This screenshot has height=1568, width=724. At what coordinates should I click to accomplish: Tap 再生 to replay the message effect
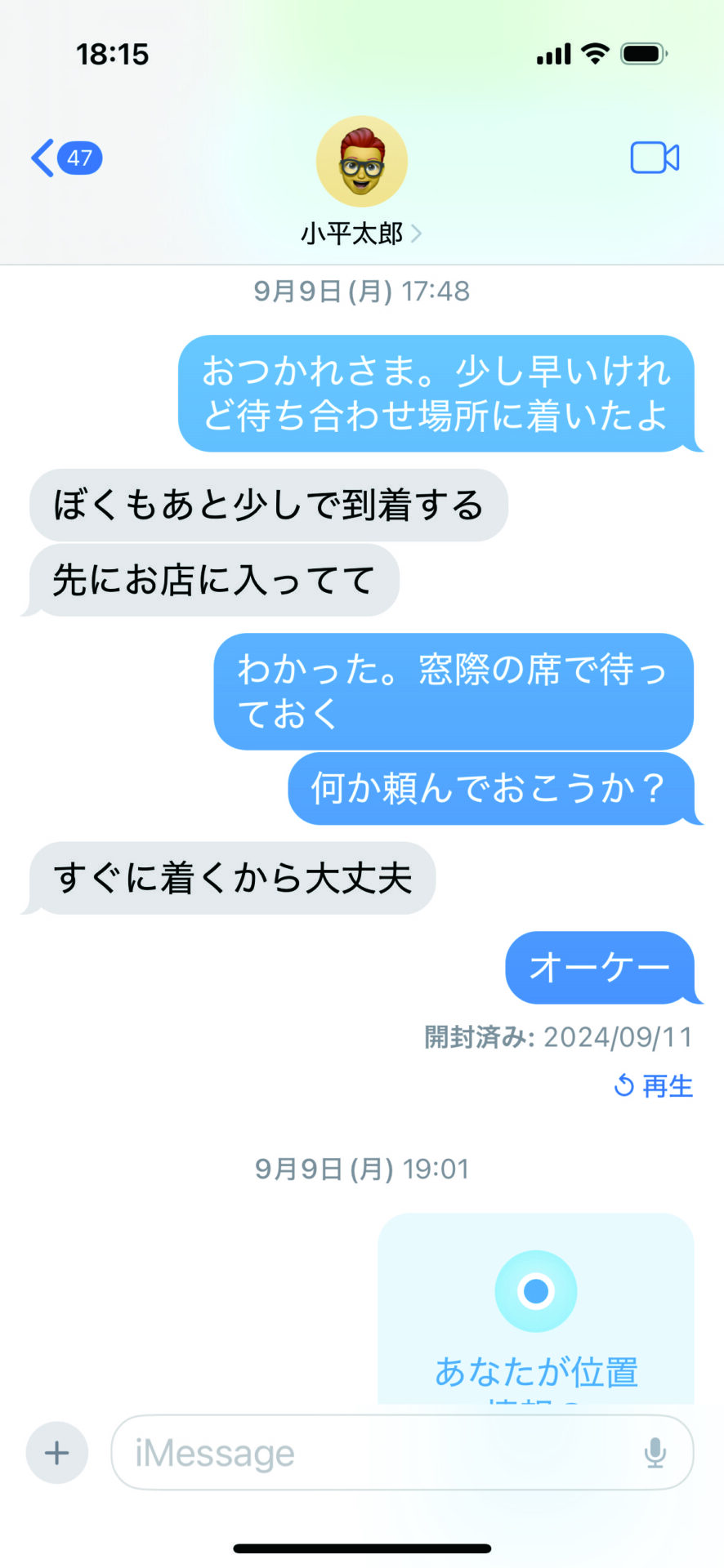pyautogui.click(x=654, y=1085)
